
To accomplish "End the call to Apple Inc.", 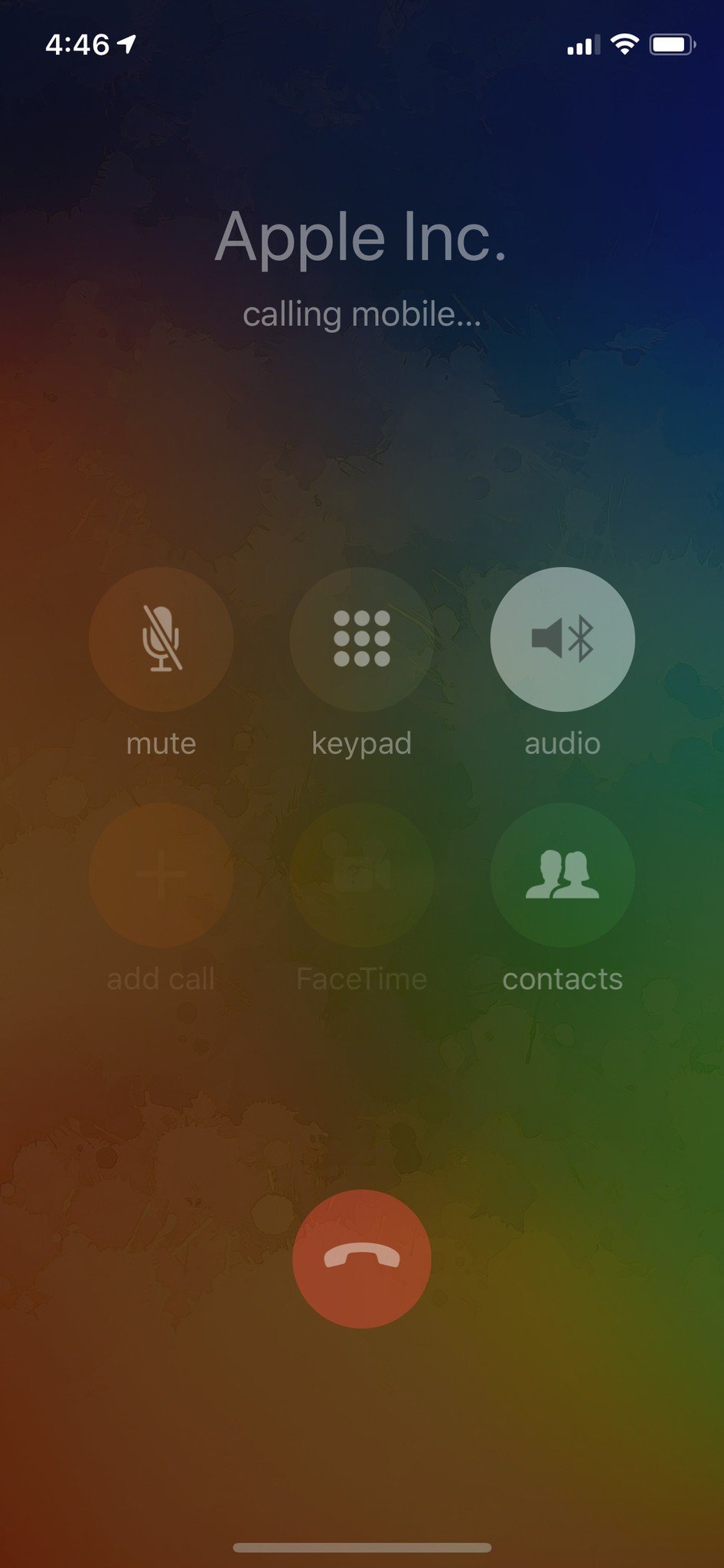I will point(361,1259).
